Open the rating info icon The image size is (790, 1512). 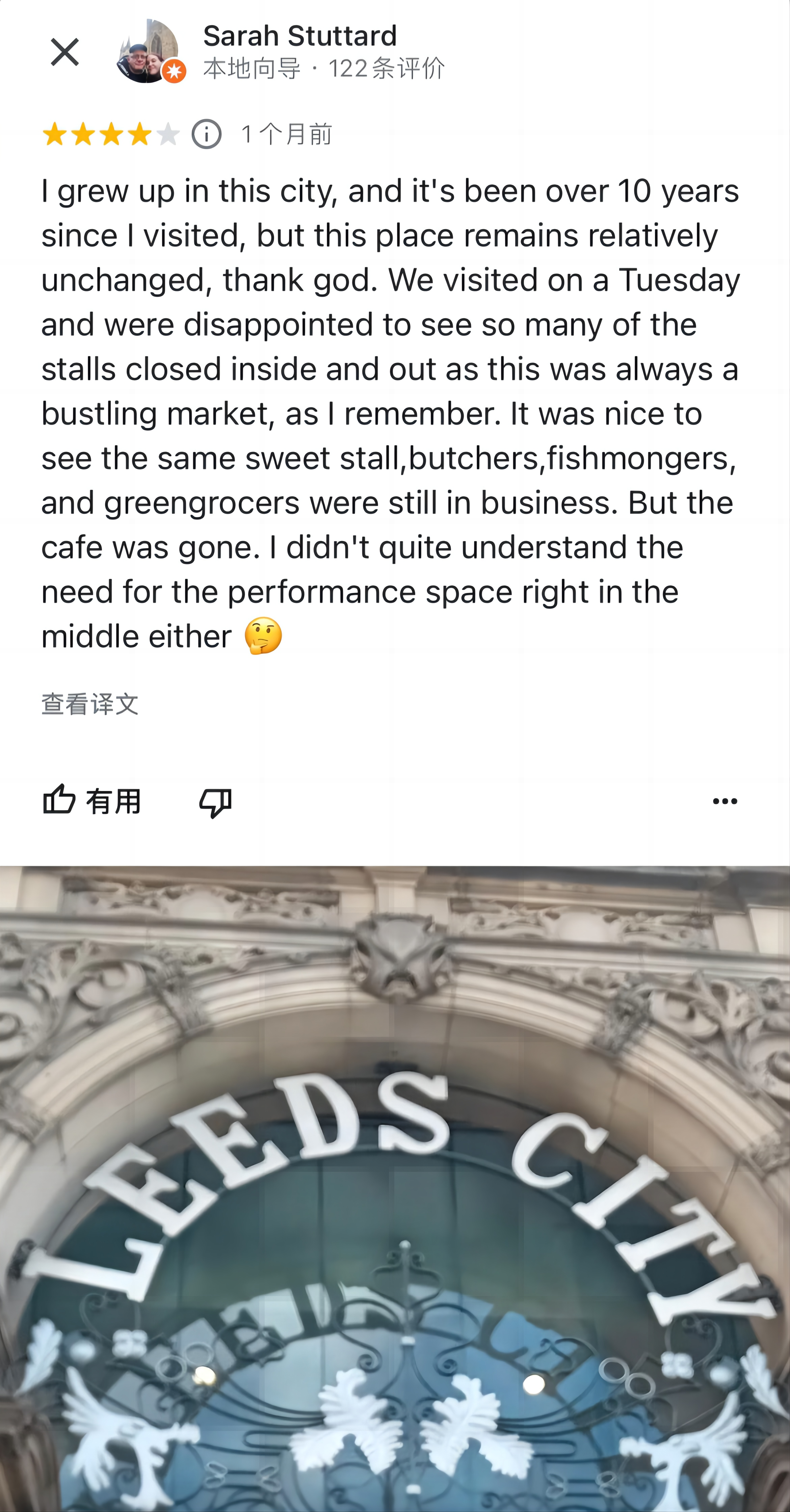[207, 134]
